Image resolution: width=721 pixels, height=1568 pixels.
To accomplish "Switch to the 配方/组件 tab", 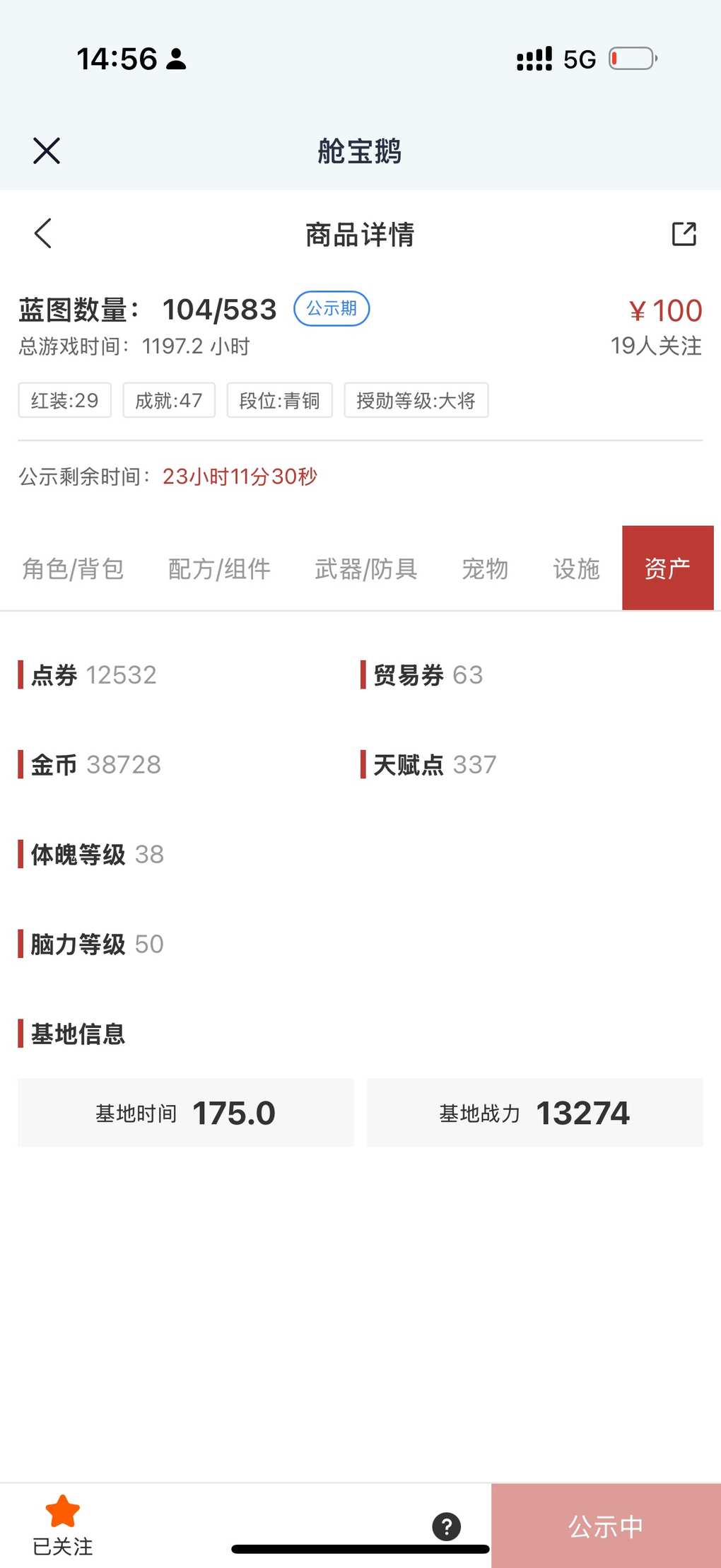I will click(219, 568).
